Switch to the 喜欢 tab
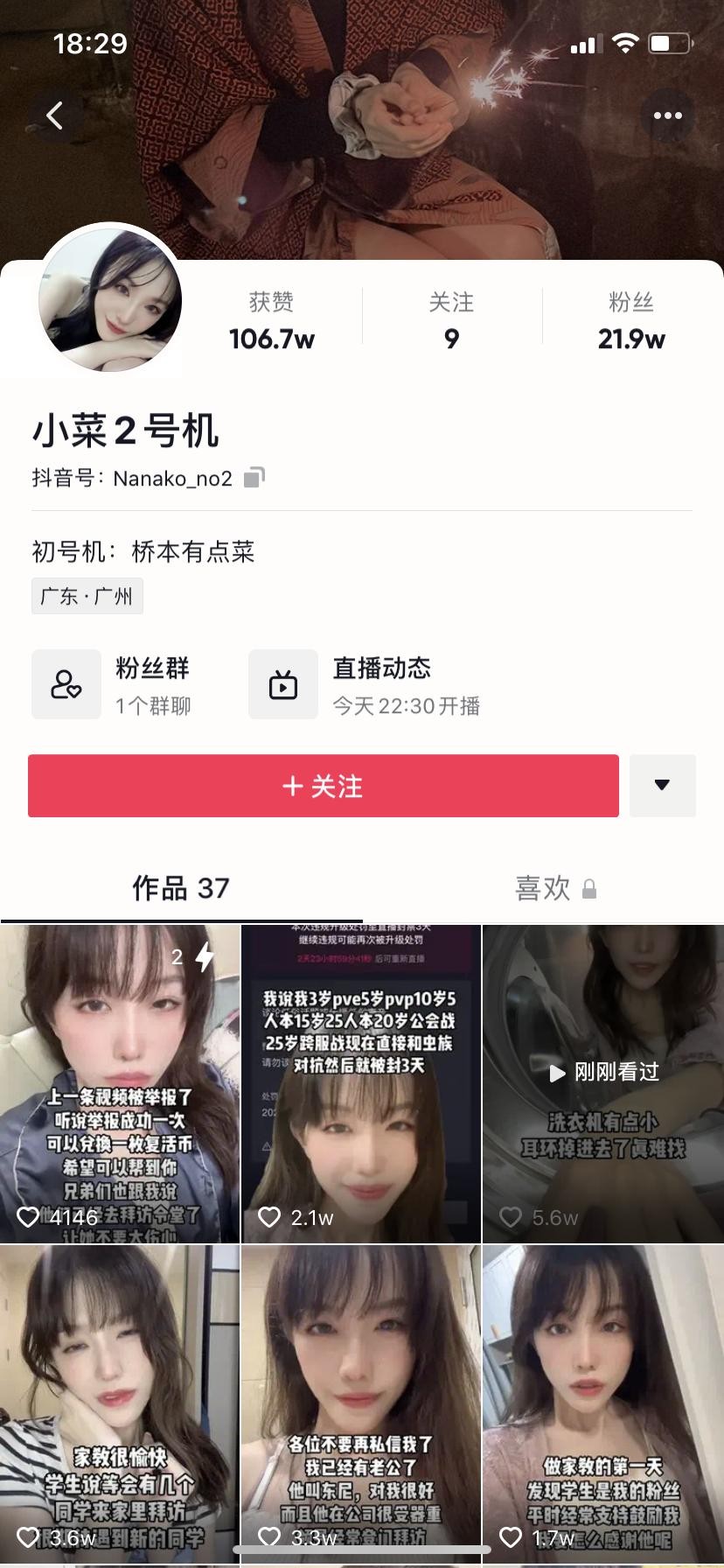Viewport: 724px width, 1568px height. point(554,889)
